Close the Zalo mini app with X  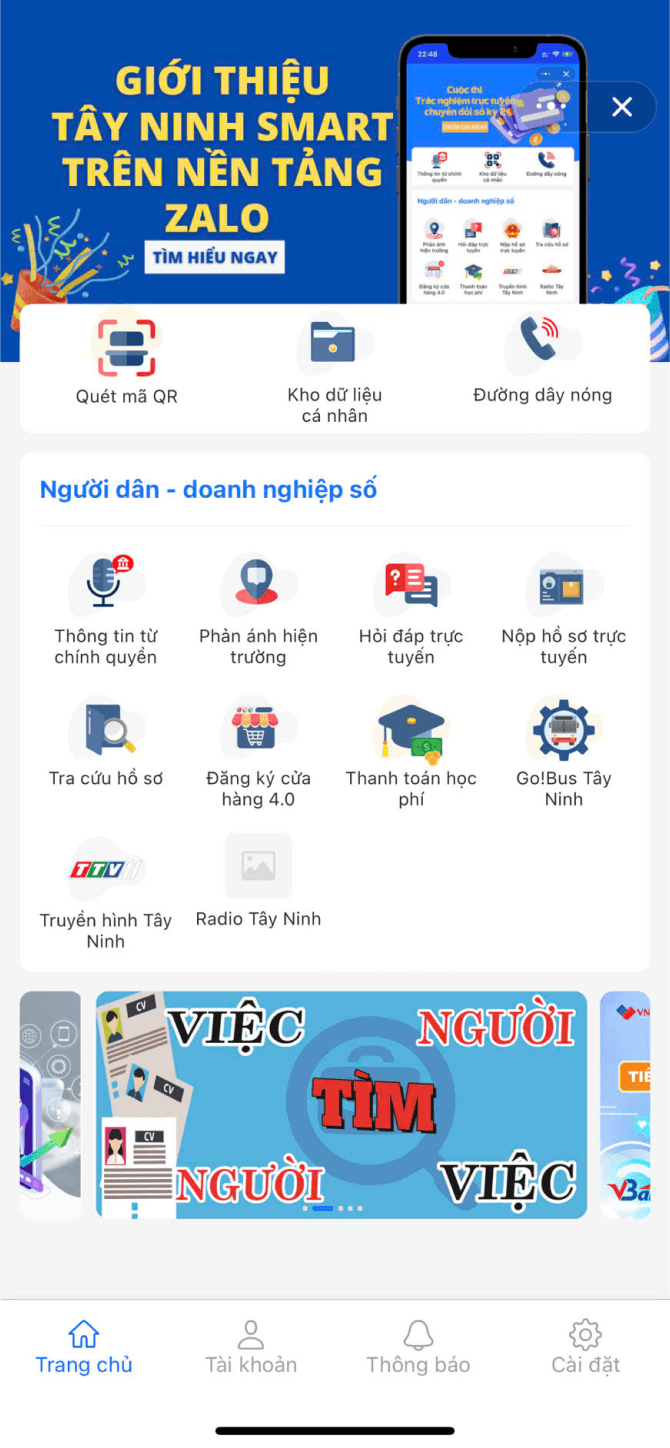pos(622,107)
